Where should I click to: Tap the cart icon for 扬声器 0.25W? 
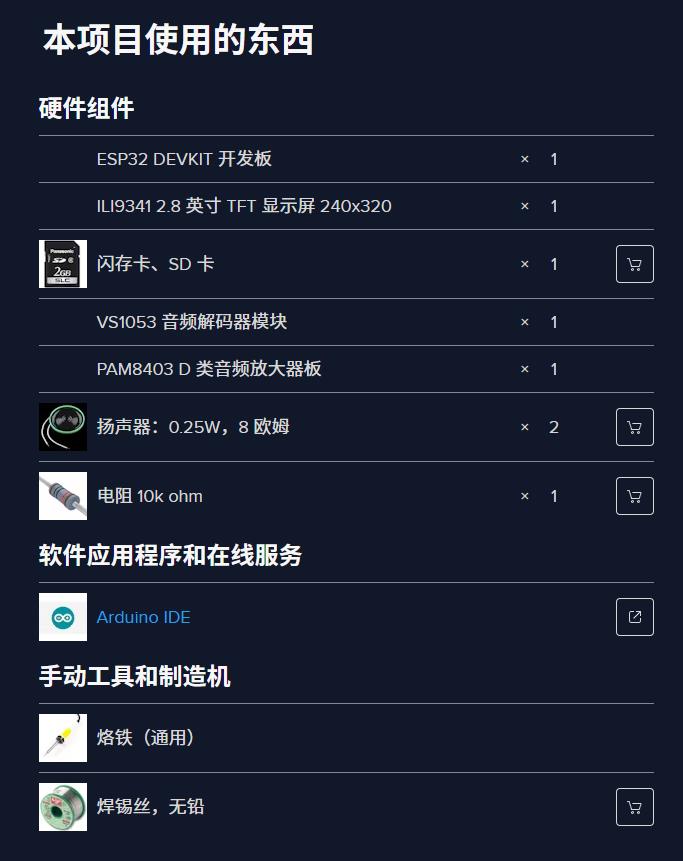tap(634, 427)
